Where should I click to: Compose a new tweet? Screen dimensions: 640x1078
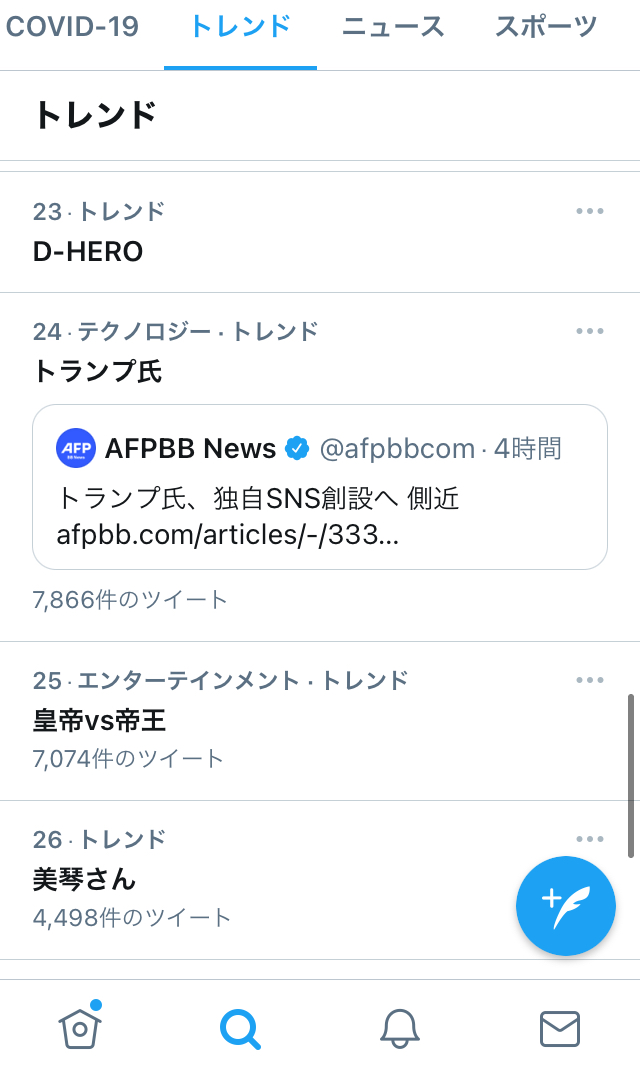point(566,906)
